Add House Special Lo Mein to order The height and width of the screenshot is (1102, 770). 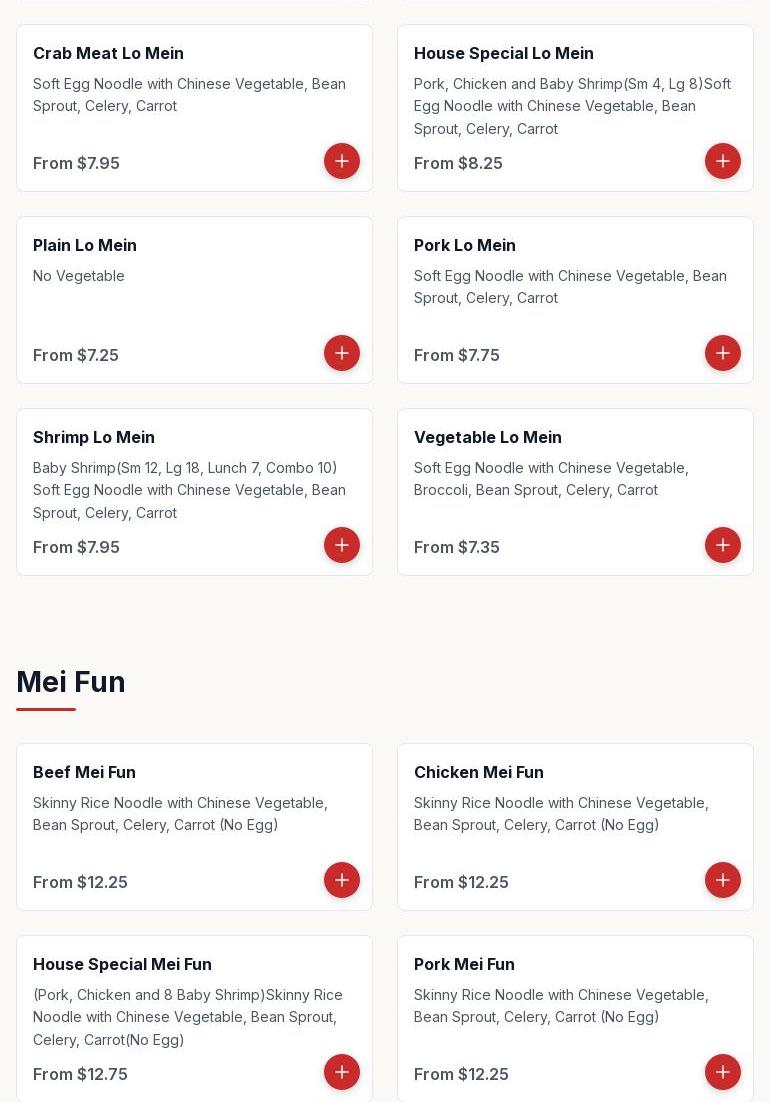pyautogui.click(x=723, y=161)
